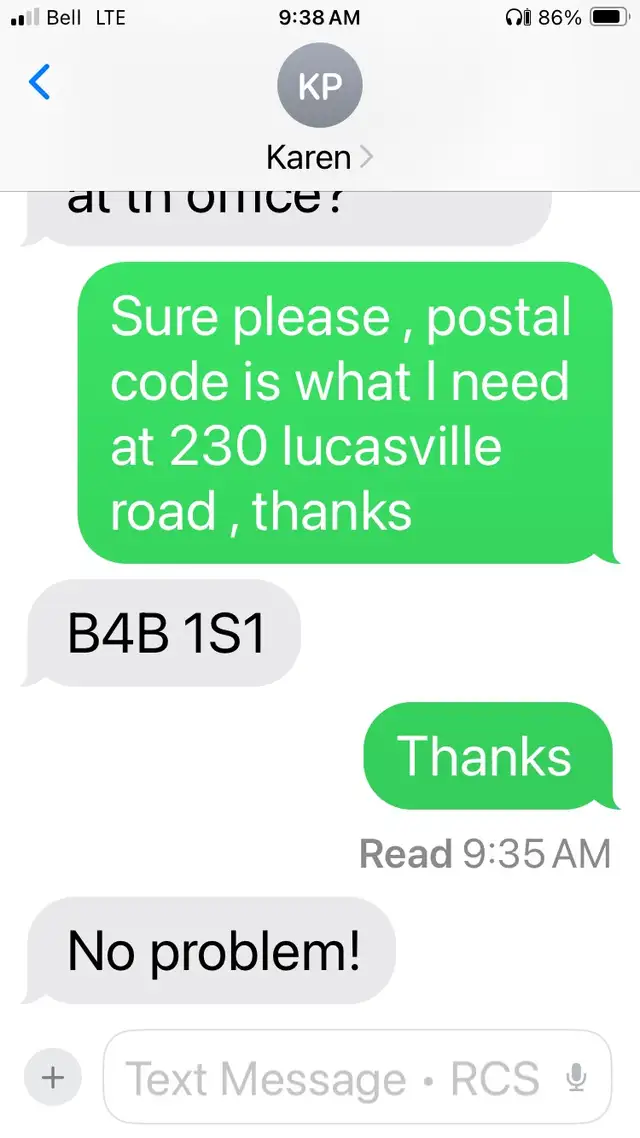The height and width of the screenshot is (1138, 640).
Task: Start dictation with the microphone icon
Action: pyautogui.click(x=576, y=1078)
